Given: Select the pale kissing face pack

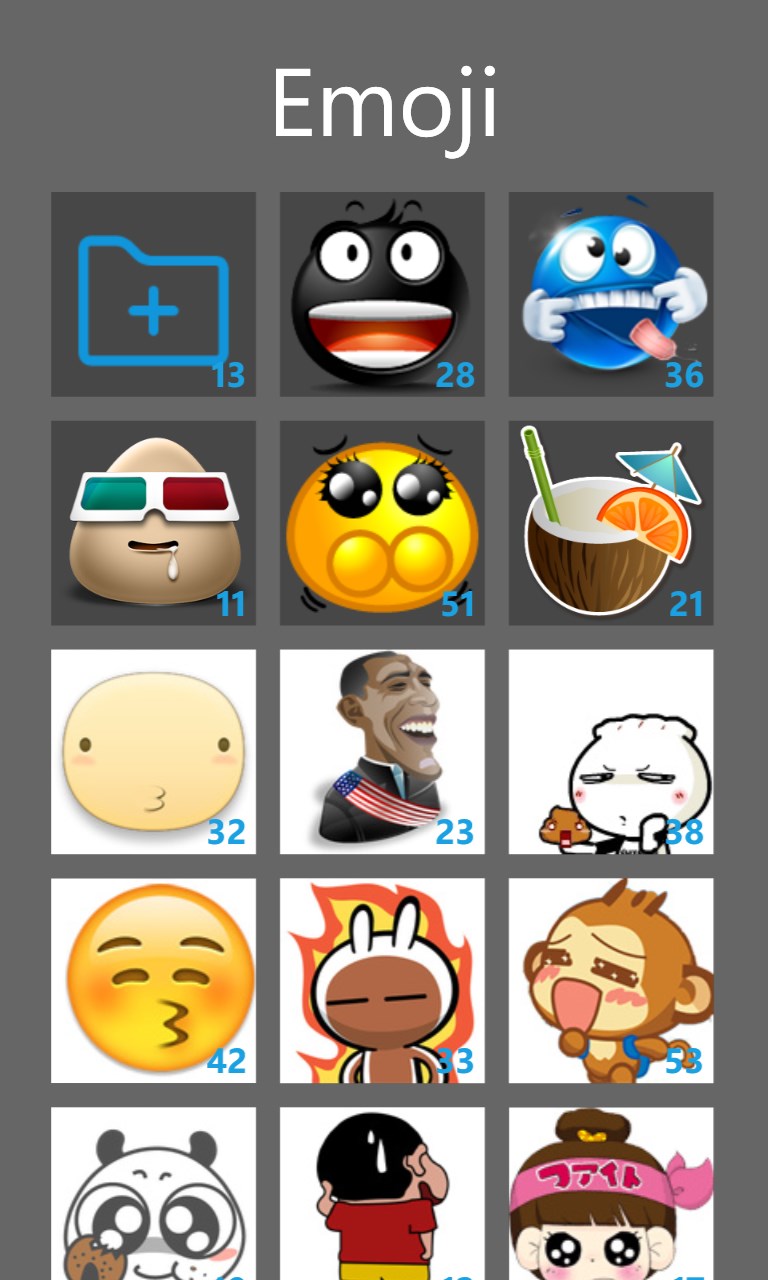Looking at the screenshot, I should coord(153,752).
